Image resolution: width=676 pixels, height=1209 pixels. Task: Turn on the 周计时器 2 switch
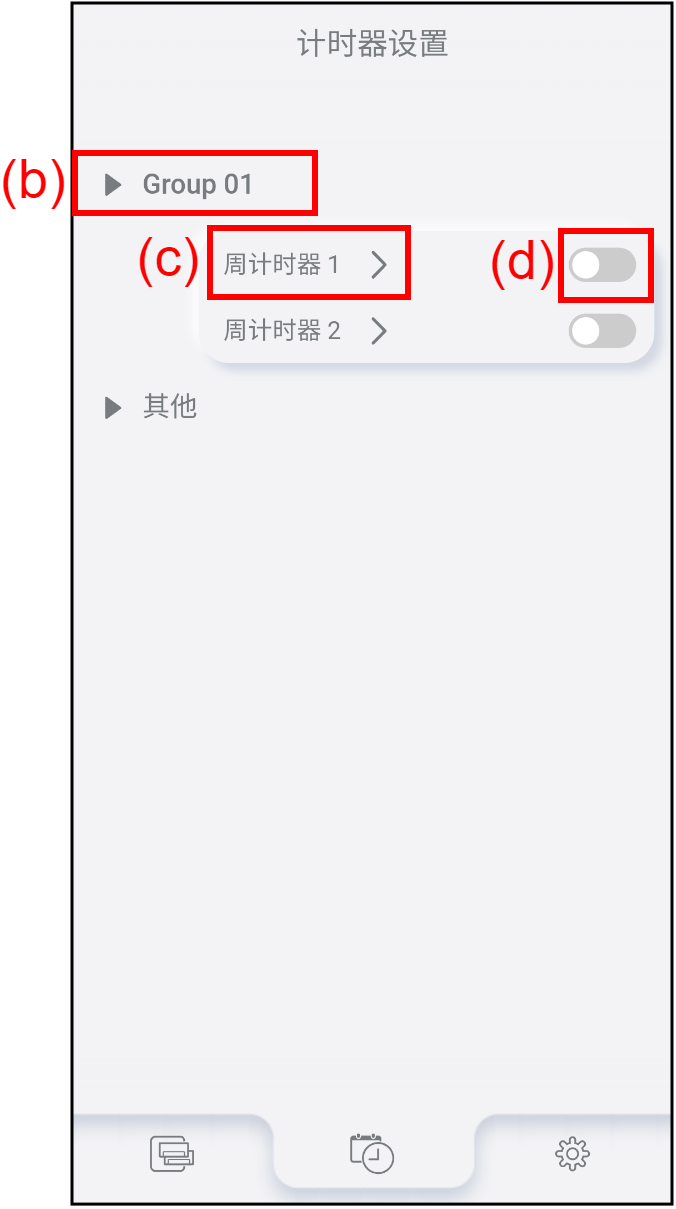coord(602,331)
